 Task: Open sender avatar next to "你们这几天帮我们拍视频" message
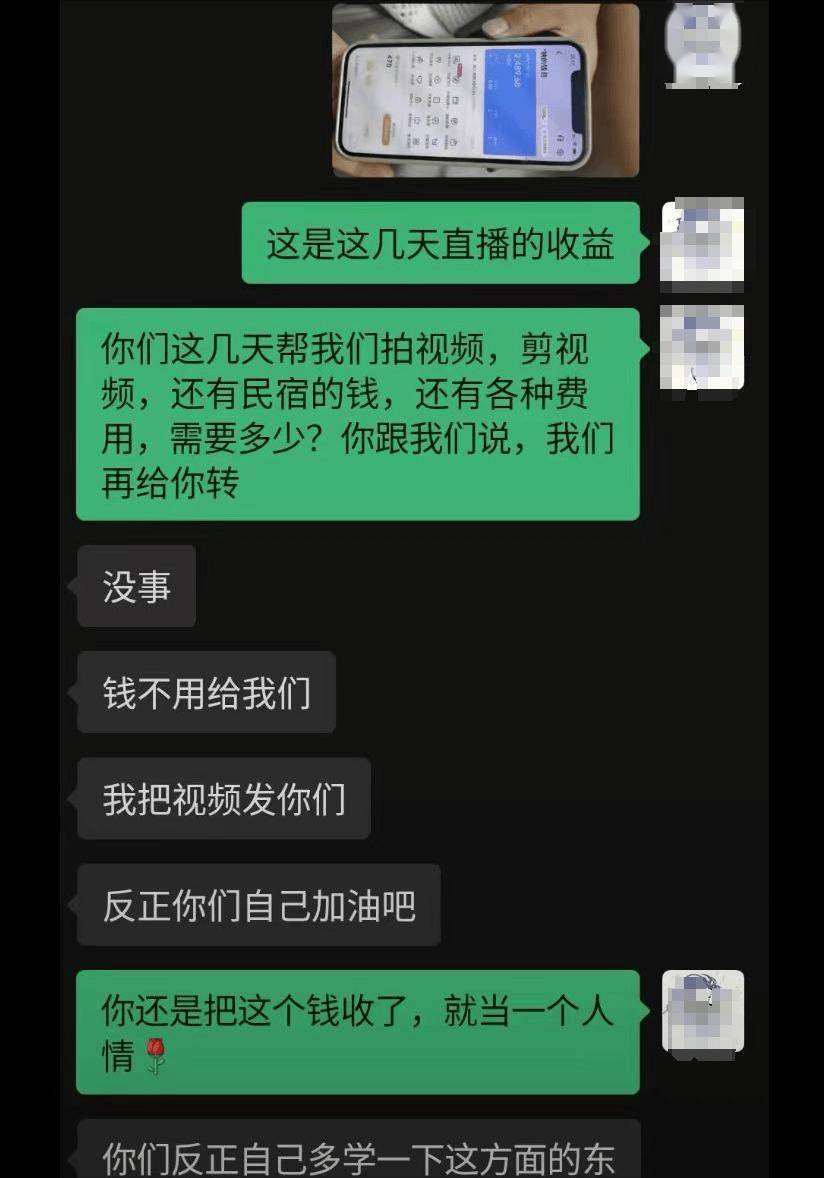tap(702, 348)
